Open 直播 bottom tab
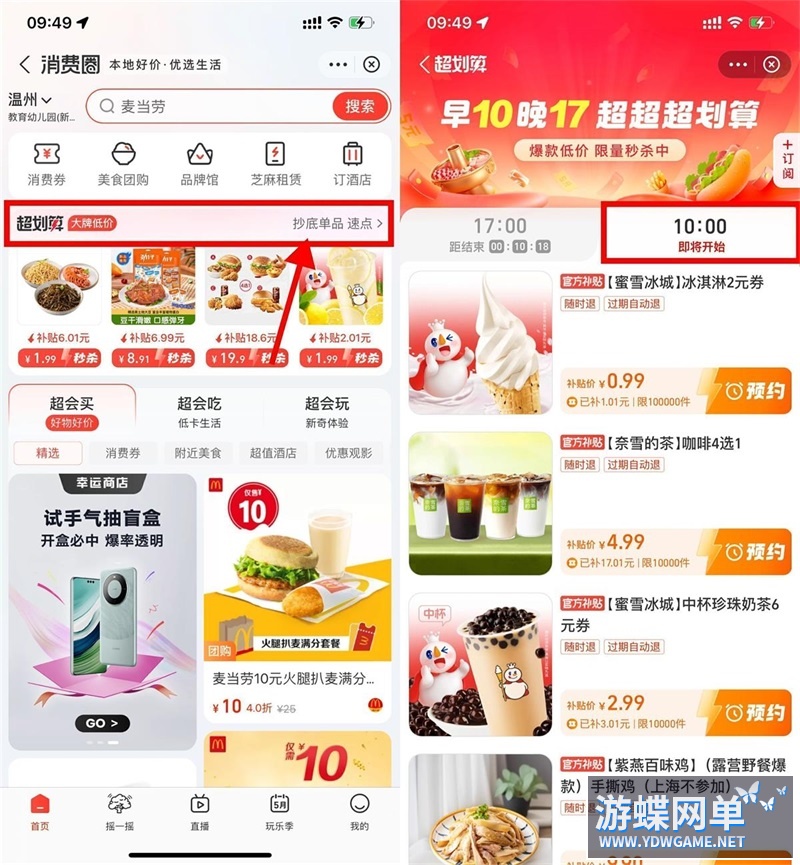Image resolution: width=800 pixels, height=865 pixels. pyautogui.click(x=199, y=811)
